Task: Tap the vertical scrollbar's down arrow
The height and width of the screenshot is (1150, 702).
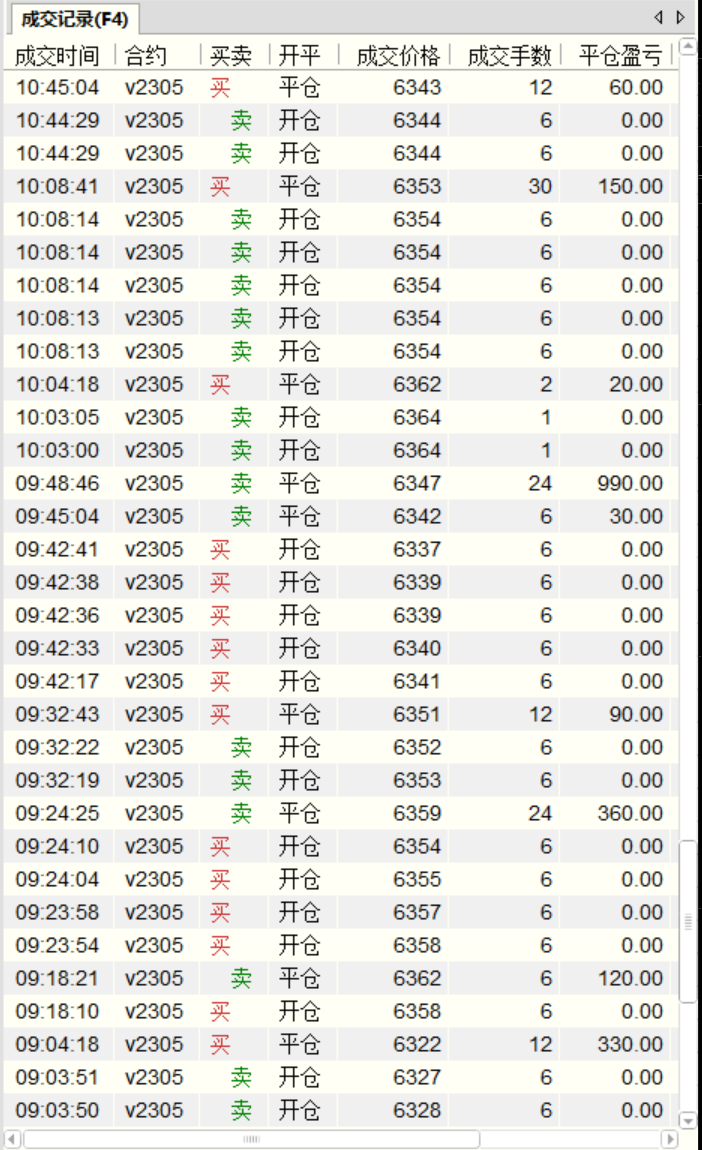Action: click(x=688, y=1120)
